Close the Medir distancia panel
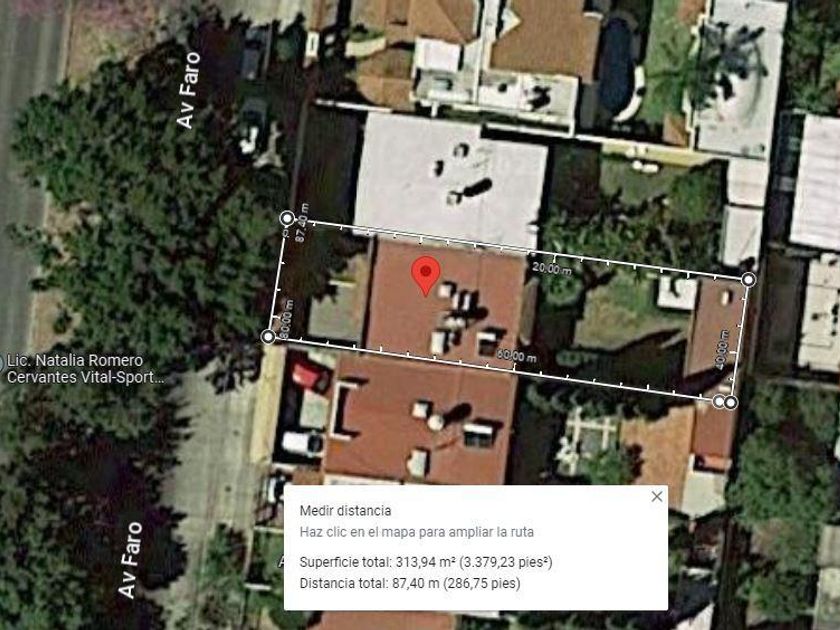Viewport: 840px width, 630px height. [x=657, y=497]
